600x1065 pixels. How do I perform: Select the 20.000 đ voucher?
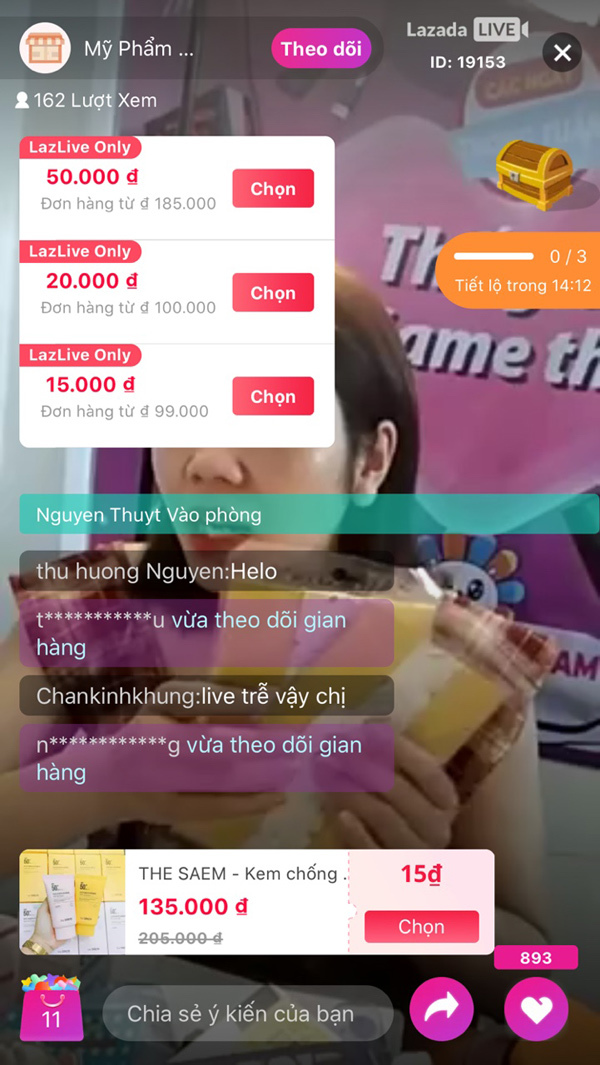click(x=273, y=293)
